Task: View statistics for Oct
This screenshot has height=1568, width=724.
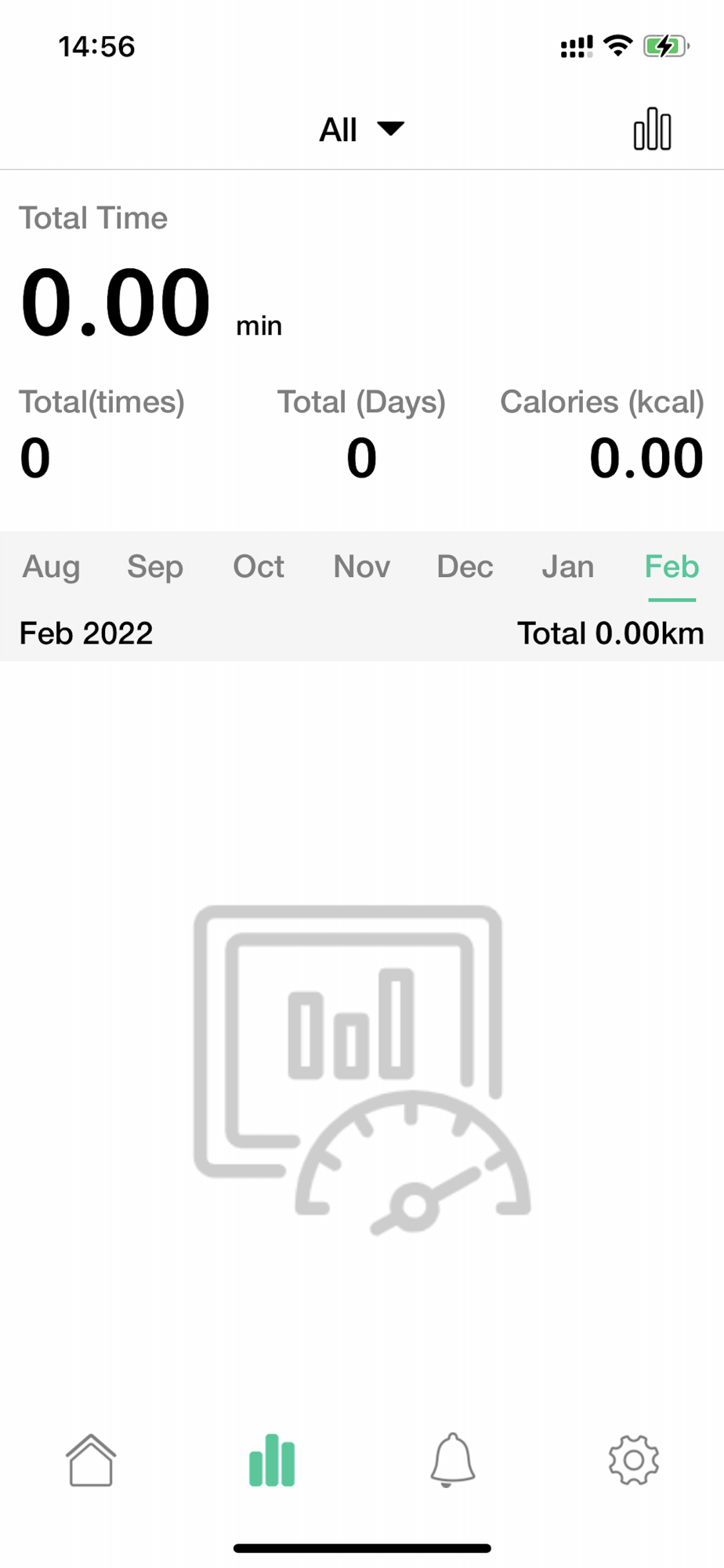Action: pyautogui.click(x=259, y=567)
